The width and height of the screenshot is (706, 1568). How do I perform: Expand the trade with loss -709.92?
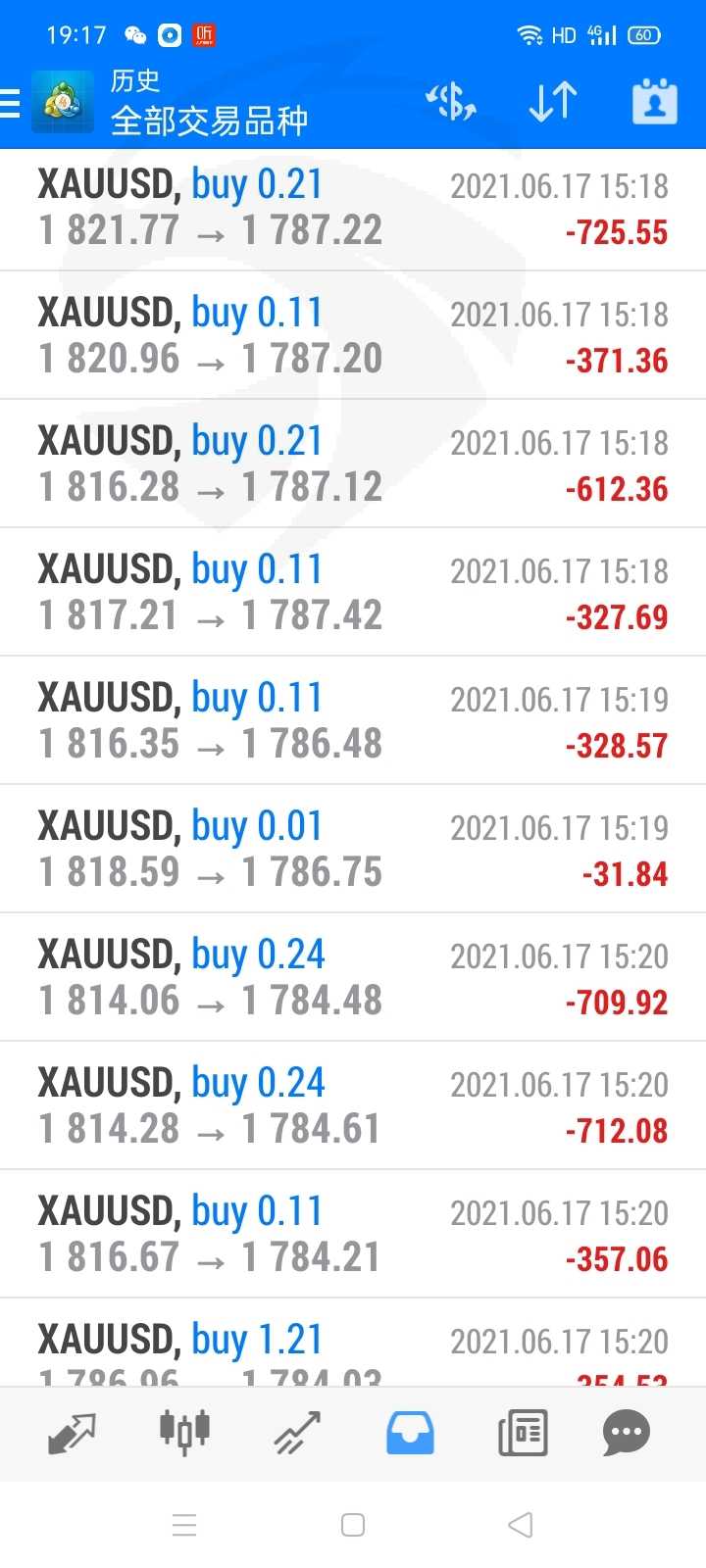353,978
